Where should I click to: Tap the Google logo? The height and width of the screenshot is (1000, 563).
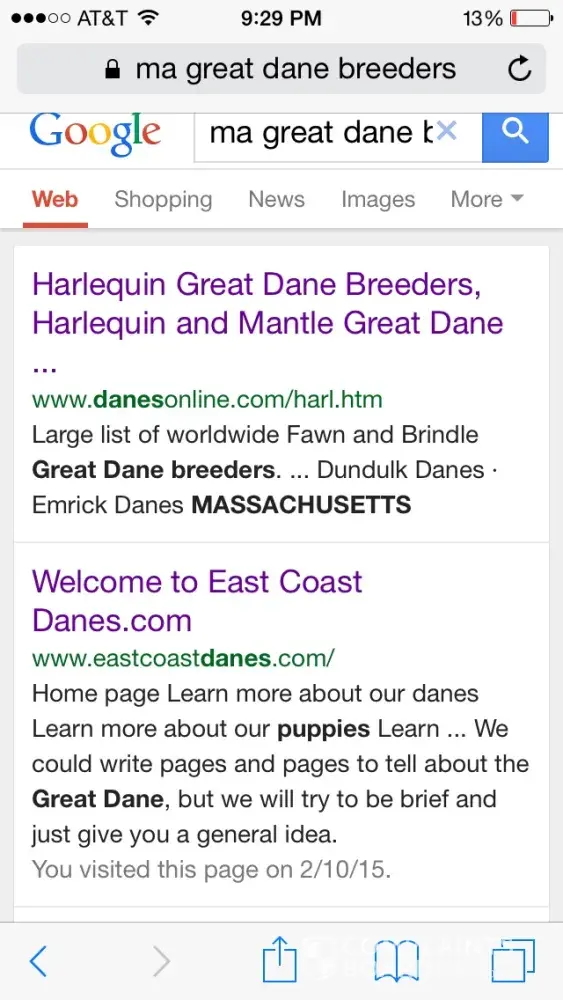coord(95,133)
